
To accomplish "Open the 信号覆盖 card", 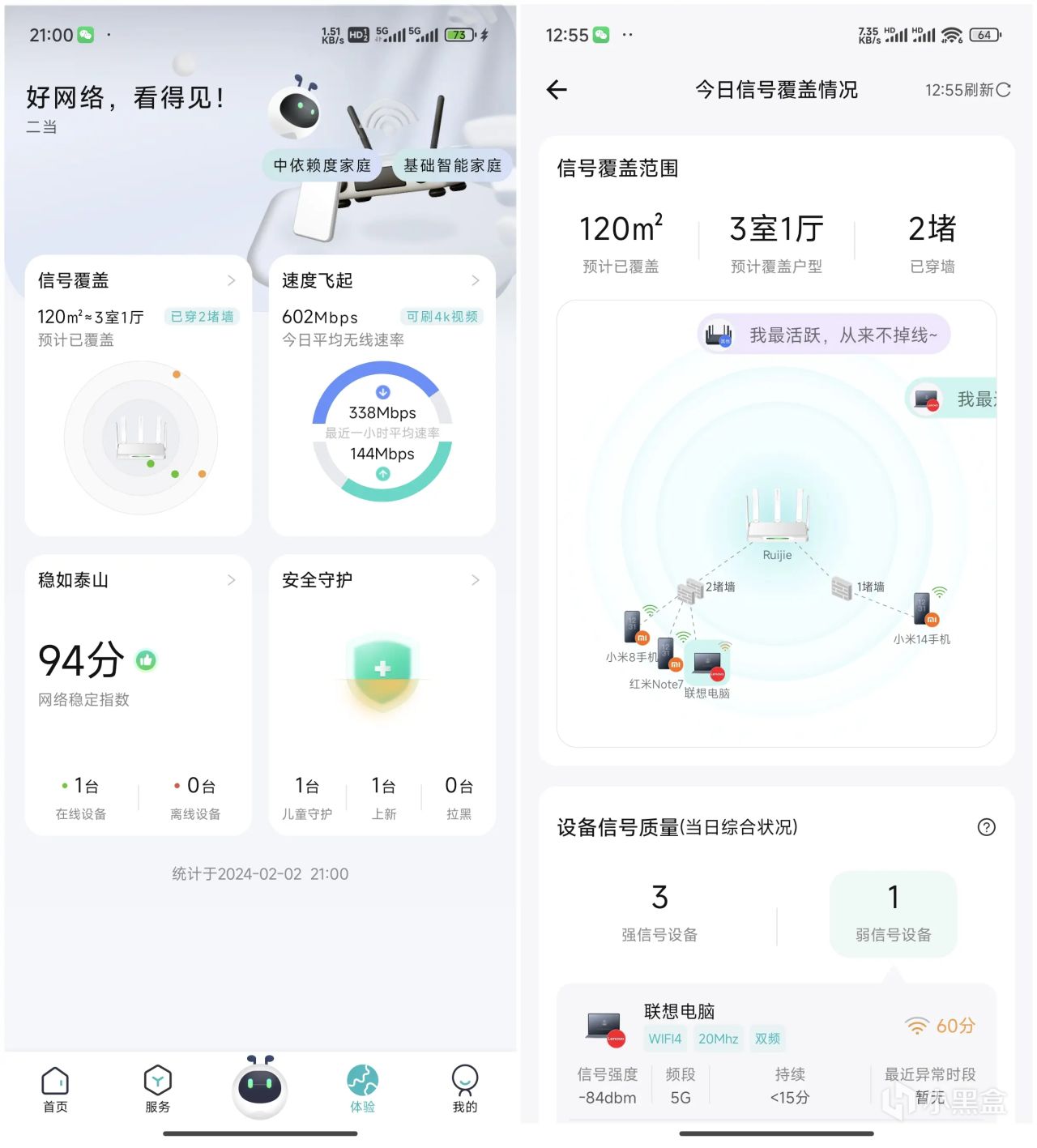I will pyautogui.click(x=138, y=281).
